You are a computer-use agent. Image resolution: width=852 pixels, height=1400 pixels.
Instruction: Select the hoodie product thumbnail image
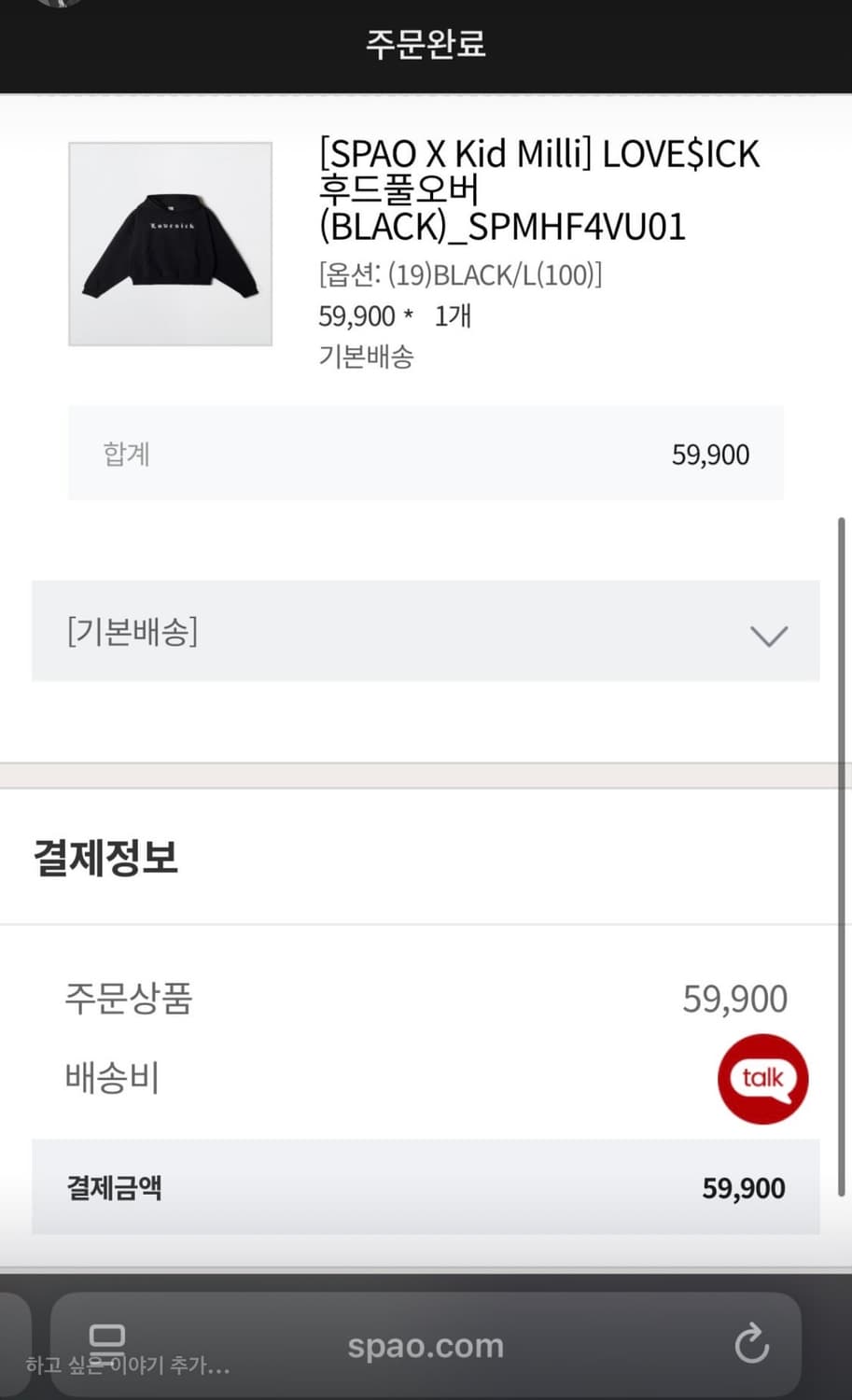[171, 243]
